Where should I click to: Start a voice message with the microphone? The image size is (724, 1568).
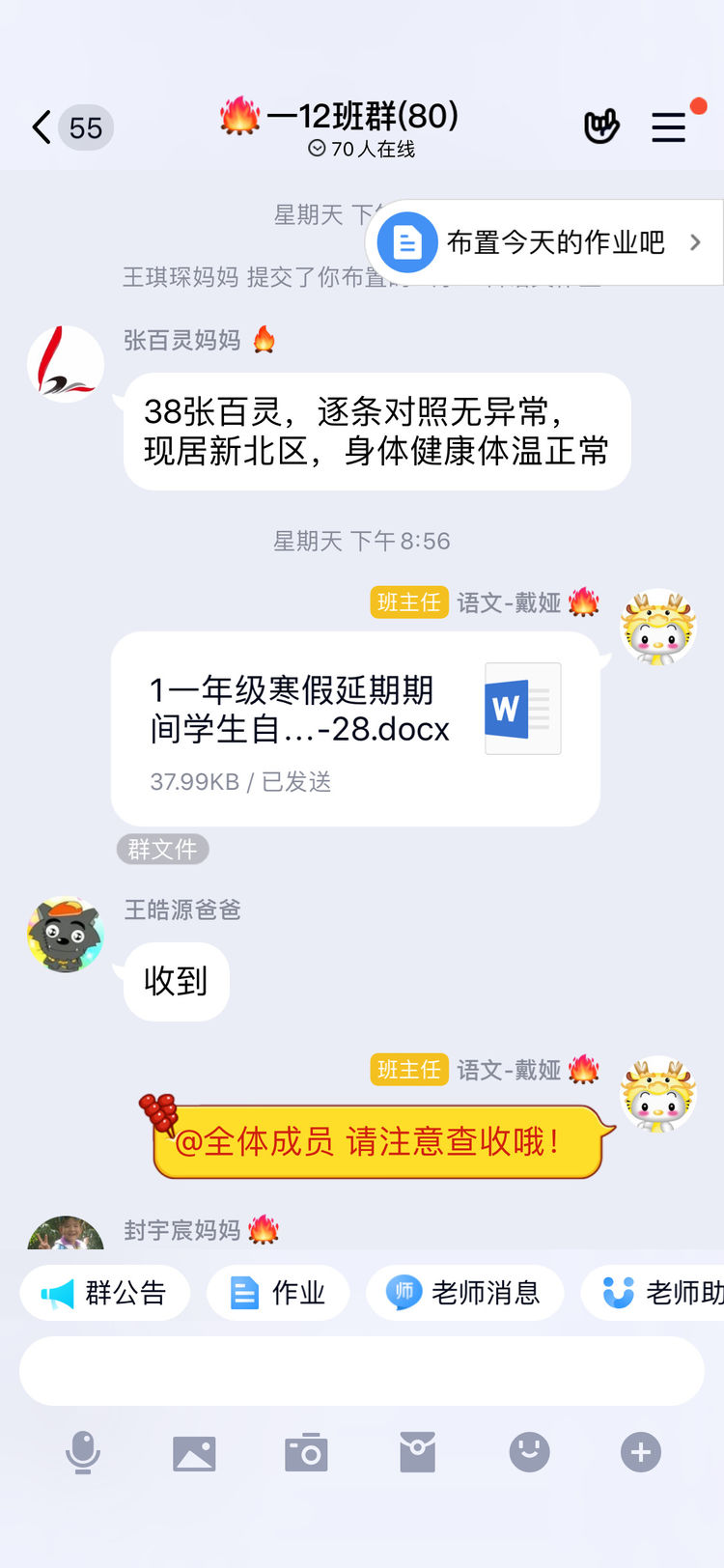(83, 1452)
